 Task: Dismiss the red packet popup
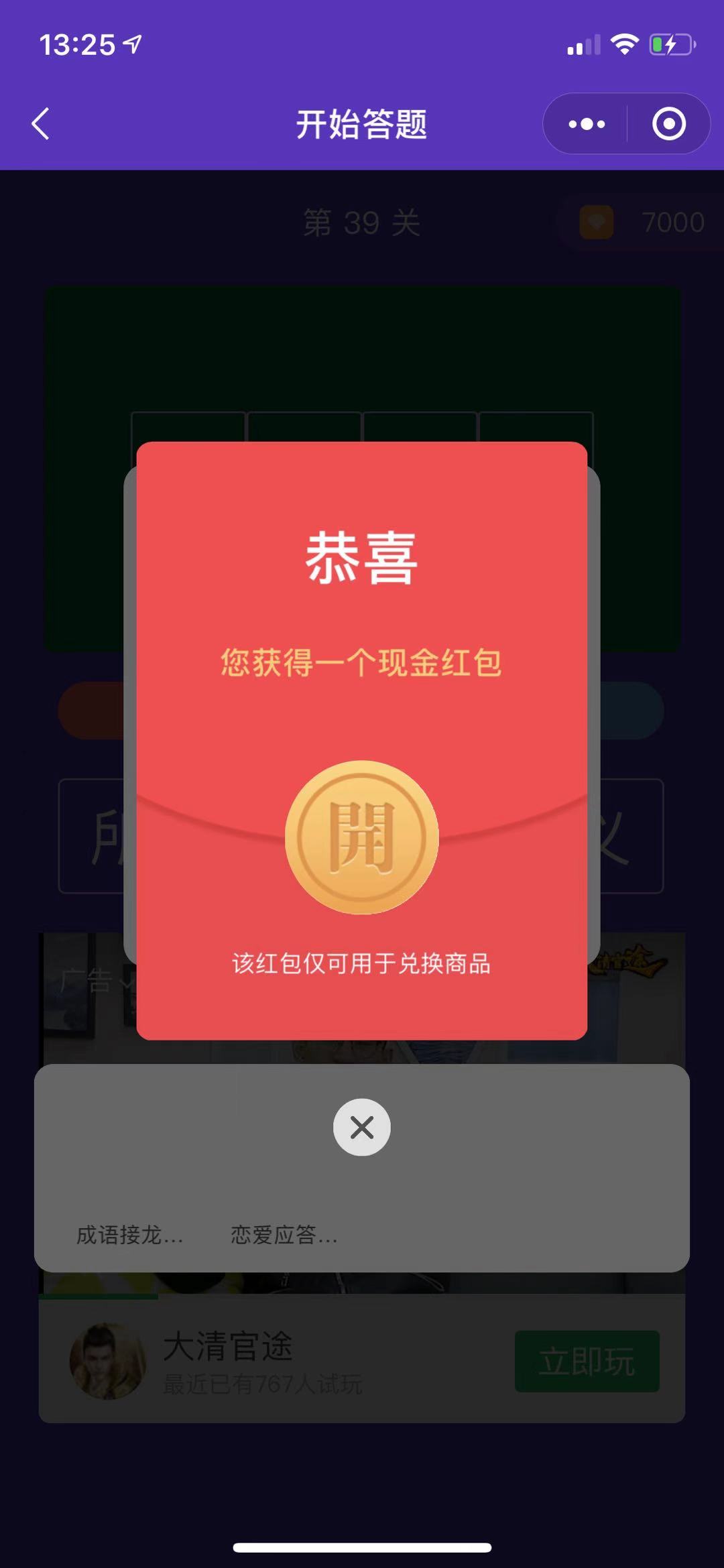coord(362,1127)
